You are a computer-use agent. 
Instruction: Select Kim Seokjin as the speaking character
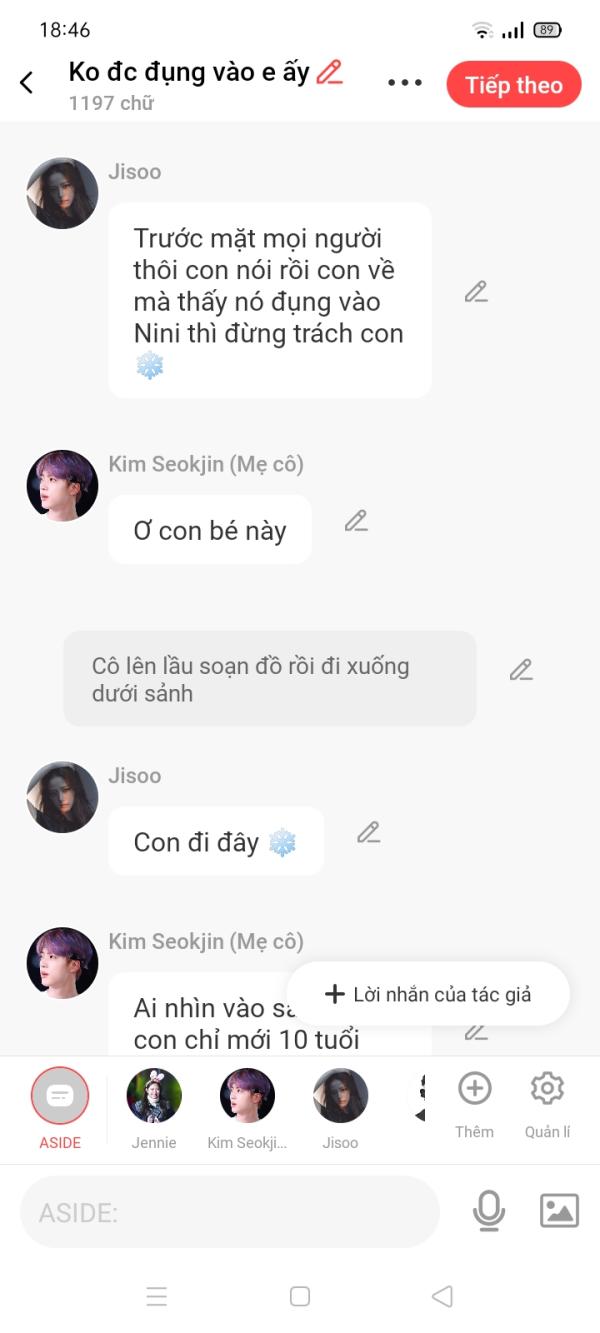click(x=247, y=1098)
